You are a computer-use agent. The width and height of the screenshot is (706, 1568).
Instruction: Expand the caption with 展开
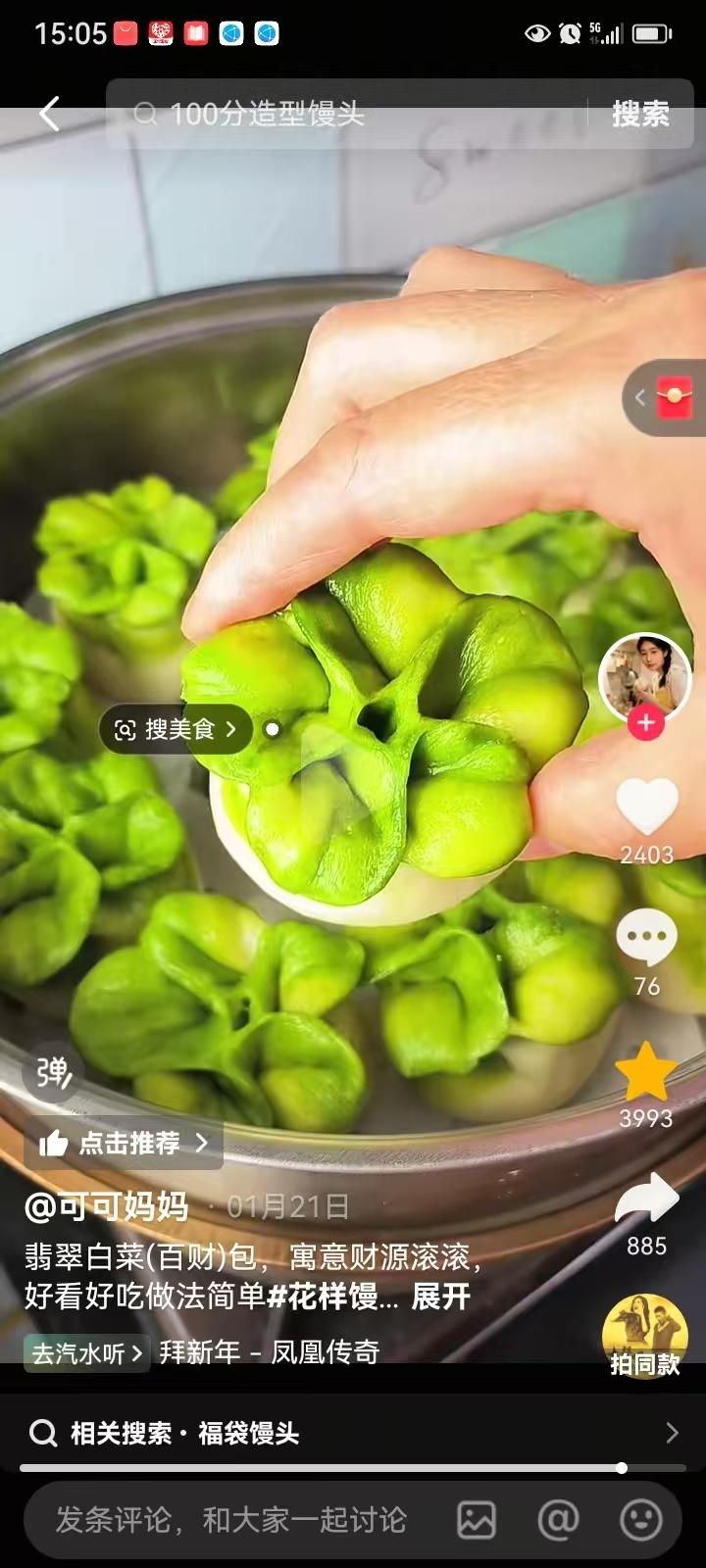(439, 1298)
